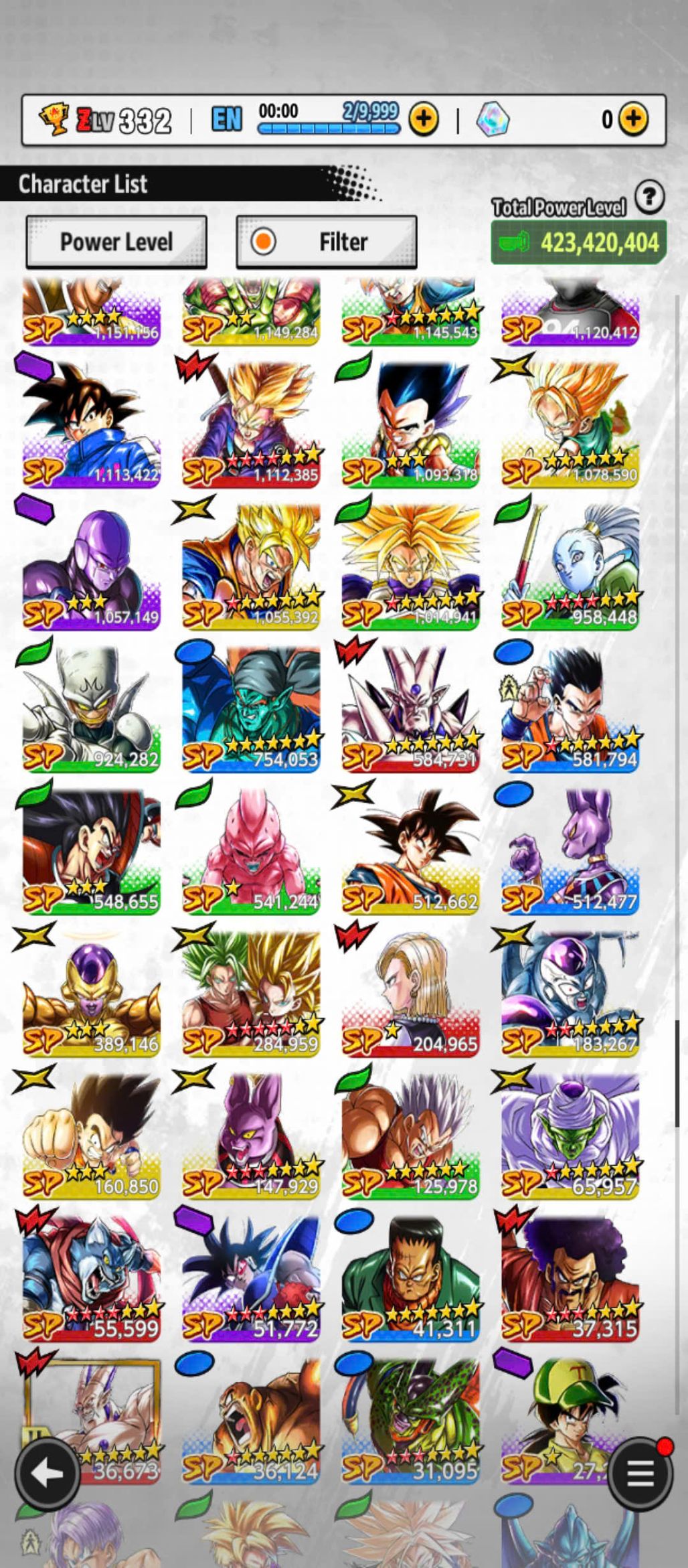Viewport: 688px width, 1568px height.
Task: Add energy with the plus button
Action: 424,120
